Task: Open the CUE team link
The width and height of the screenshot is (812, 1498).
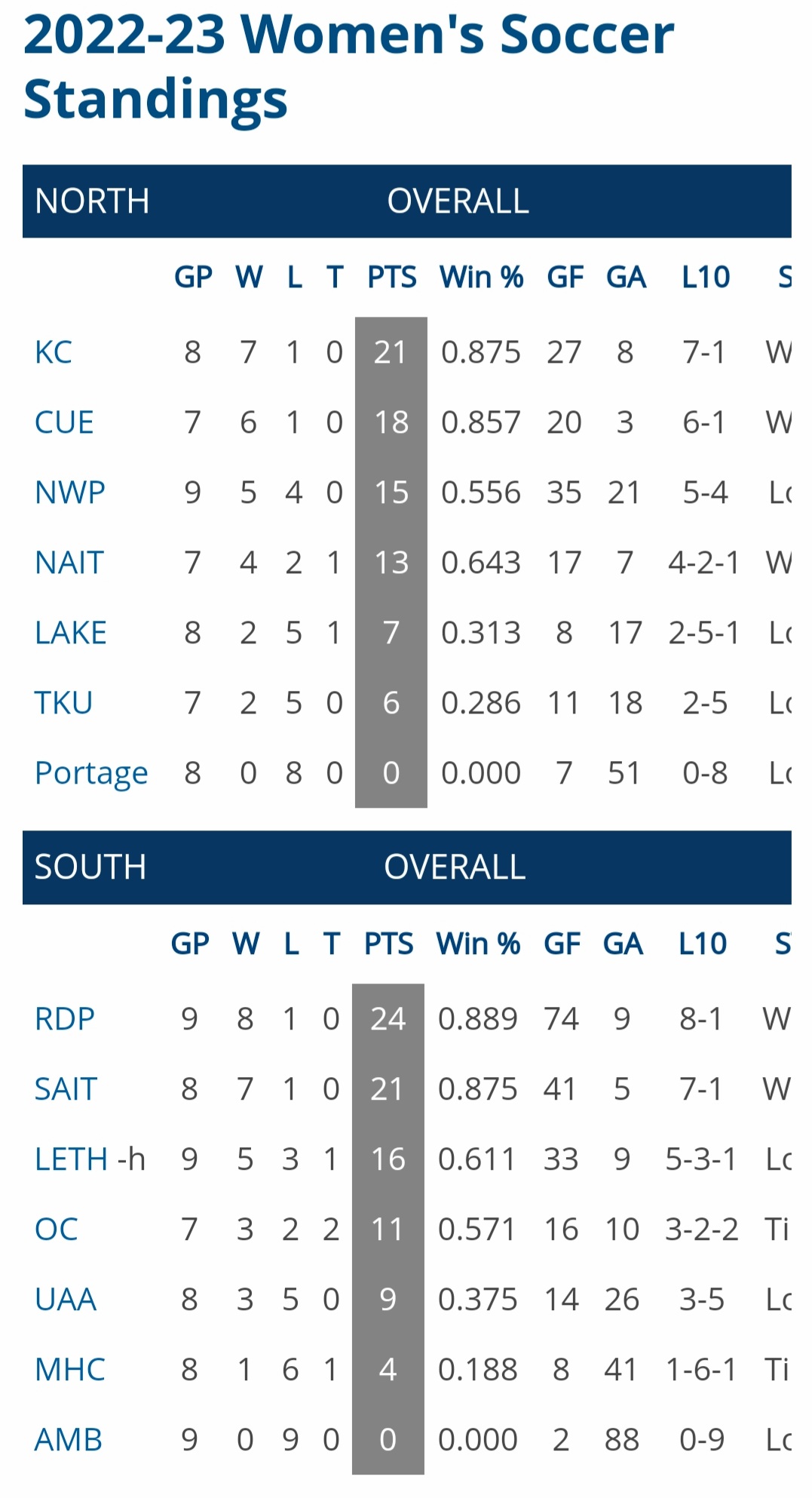Action: click(64, 422)
